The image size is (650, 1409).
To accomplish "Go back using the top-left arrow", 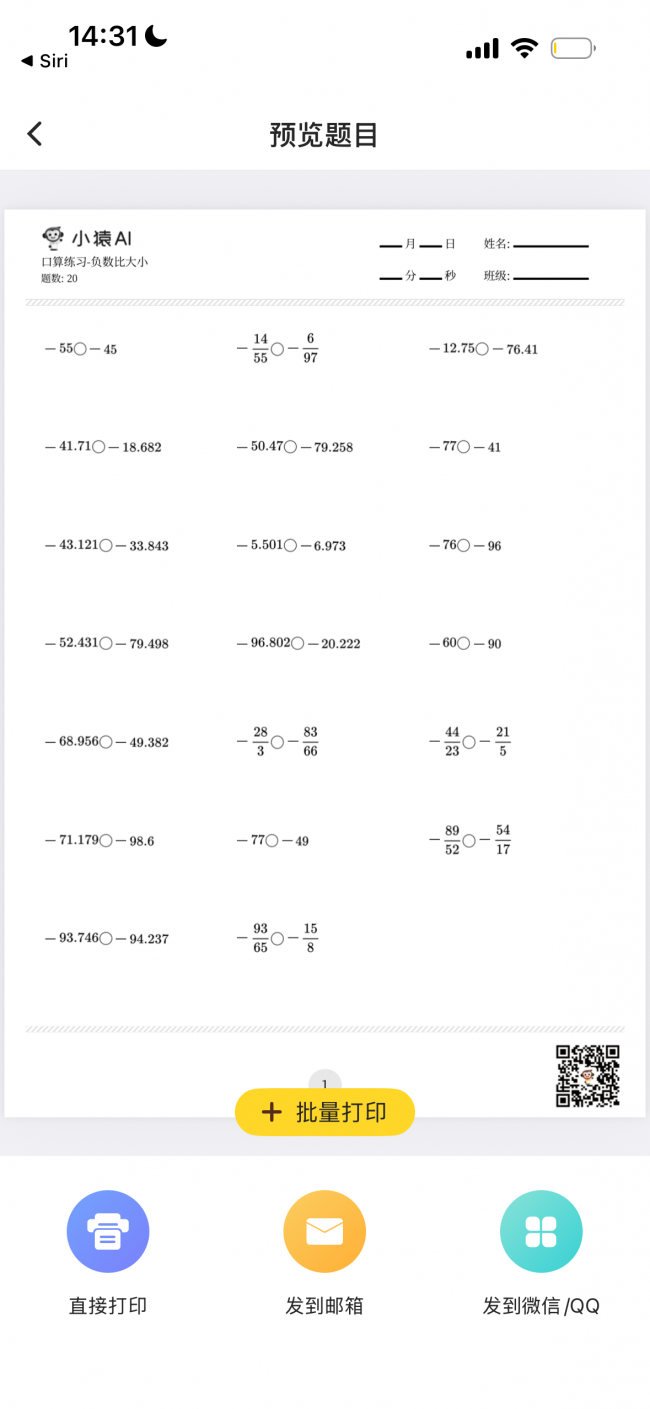I will coord(35,134).
